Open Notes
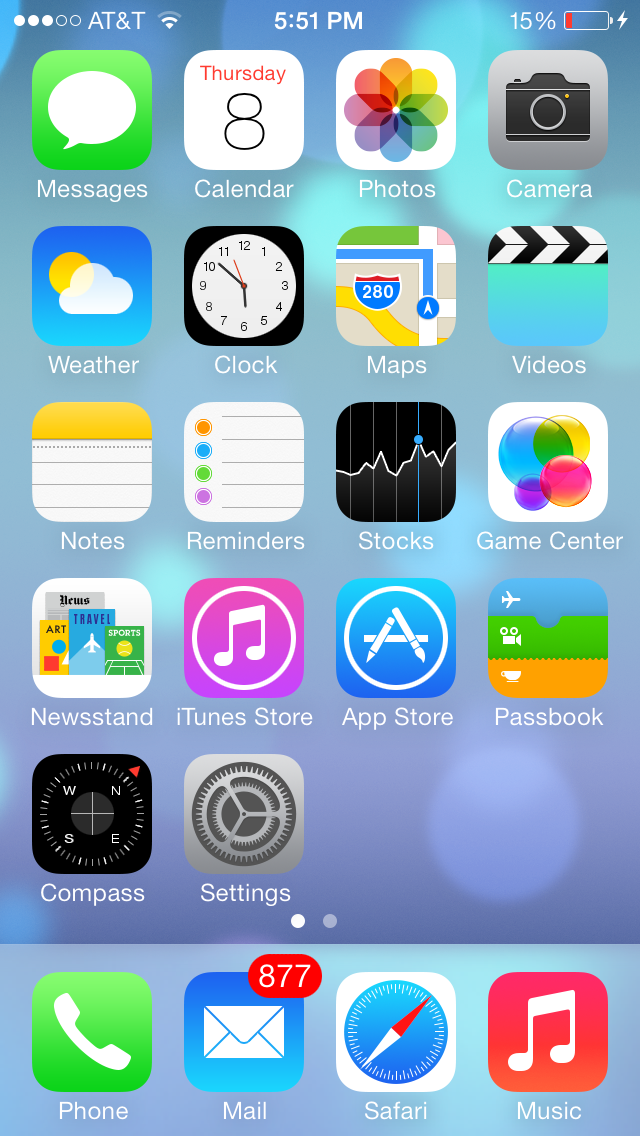Image resolution: width=640 pixels, height=1136 pixels. pos(92,462)
